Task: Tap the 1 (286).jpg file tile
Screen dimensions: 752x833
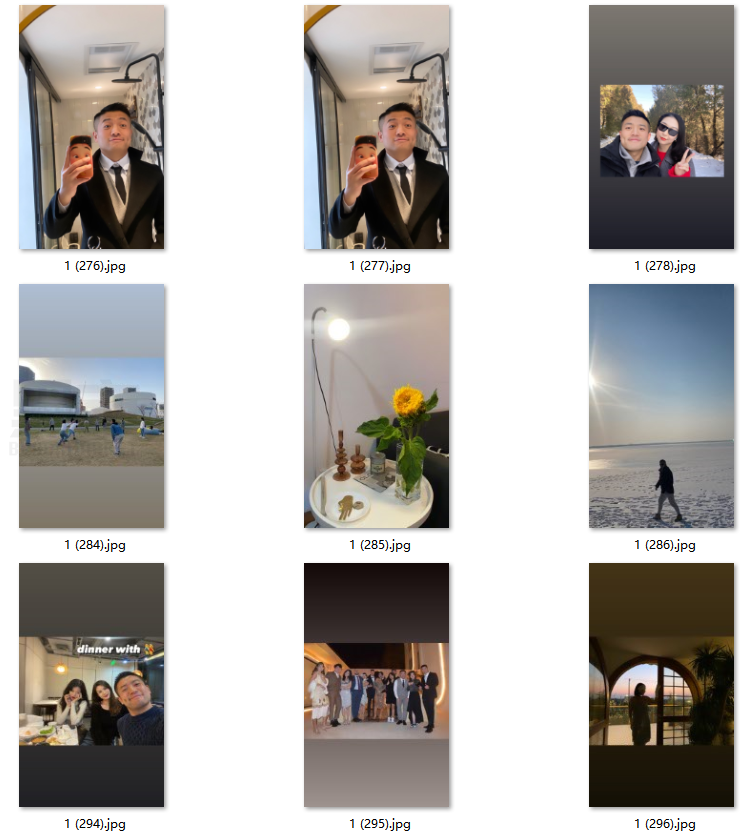Action: 661,406
